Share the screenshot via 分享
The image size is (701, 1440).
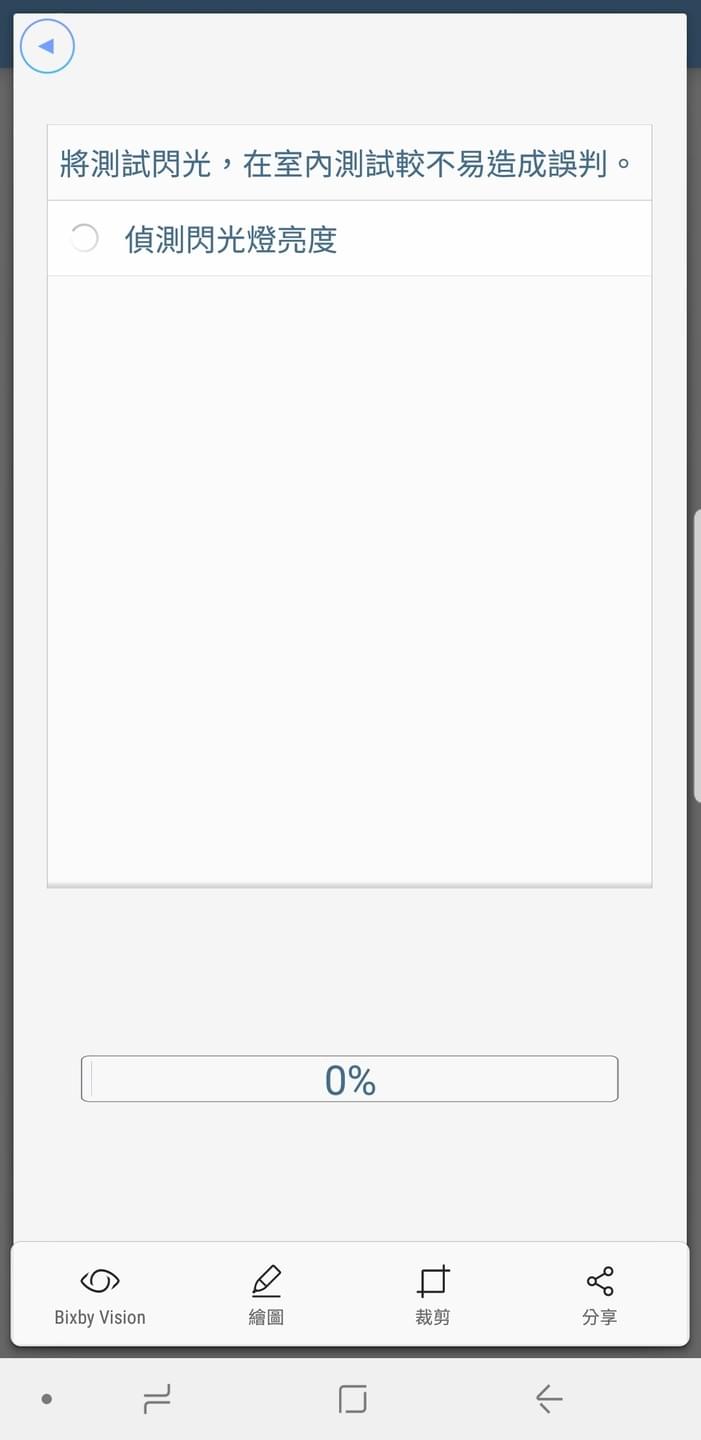coord(600,1294)
